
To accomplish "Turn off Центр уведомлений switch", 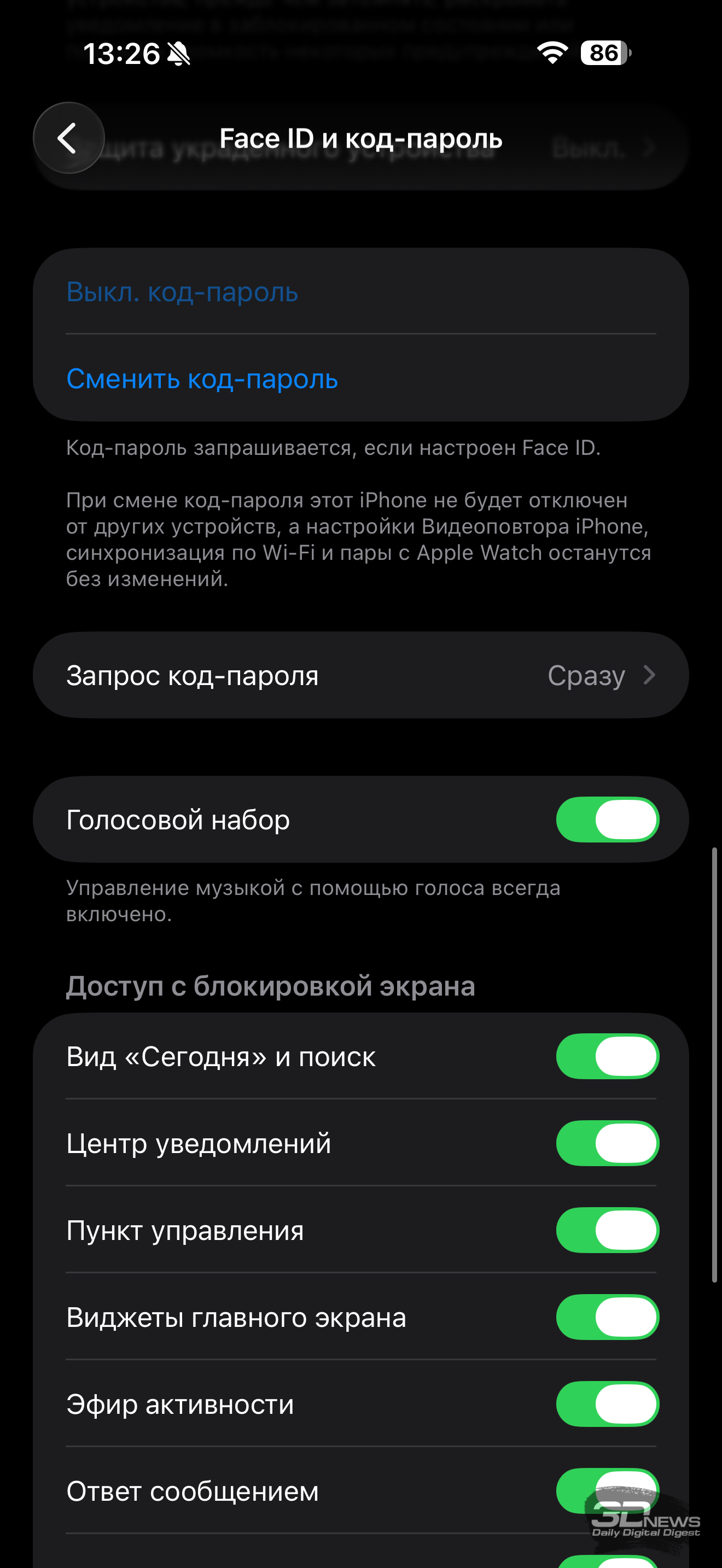I will coord(607,1143).
